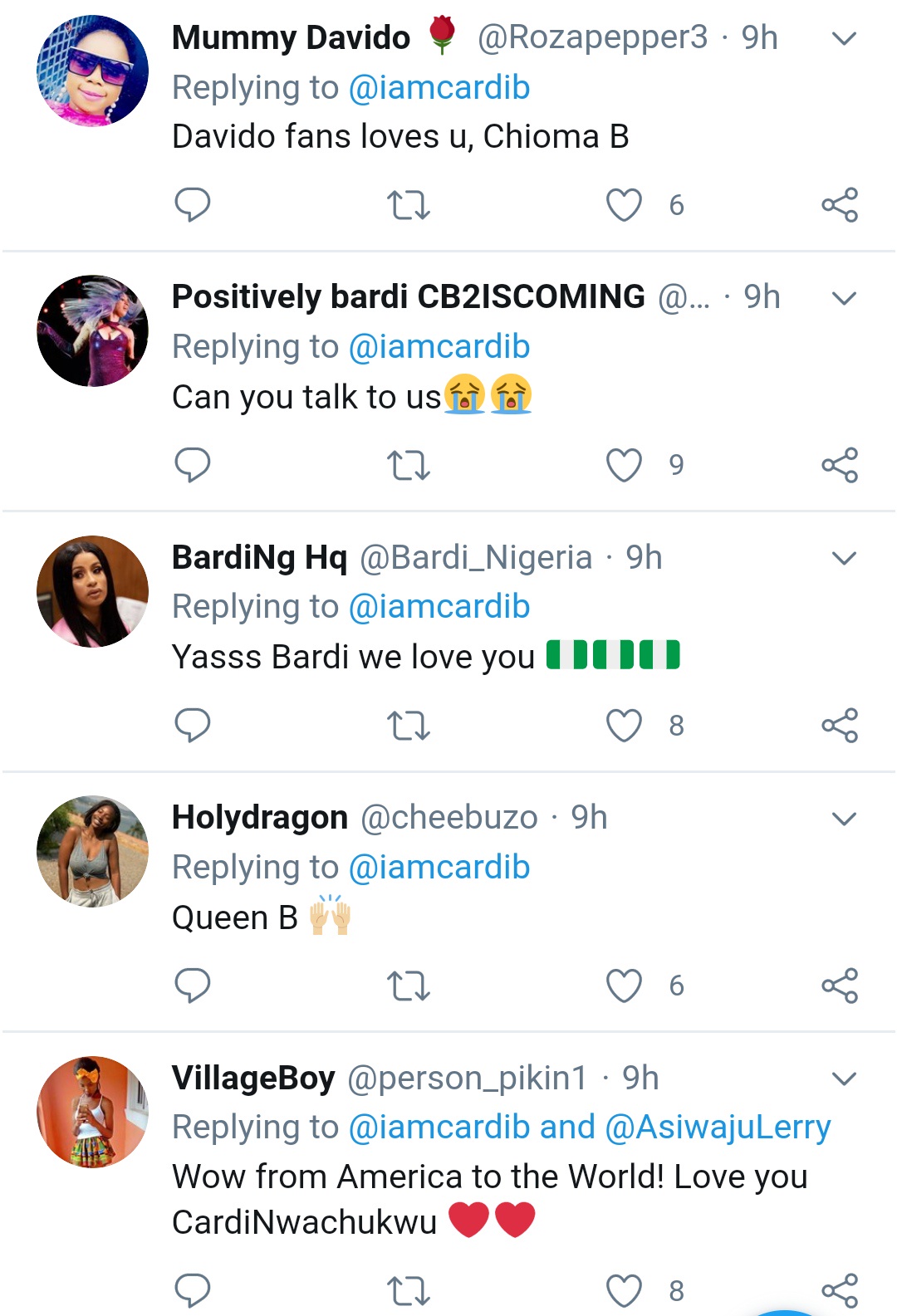
Task: Reply to BardiNg Hq's tweet
Action: pos(192,726)
